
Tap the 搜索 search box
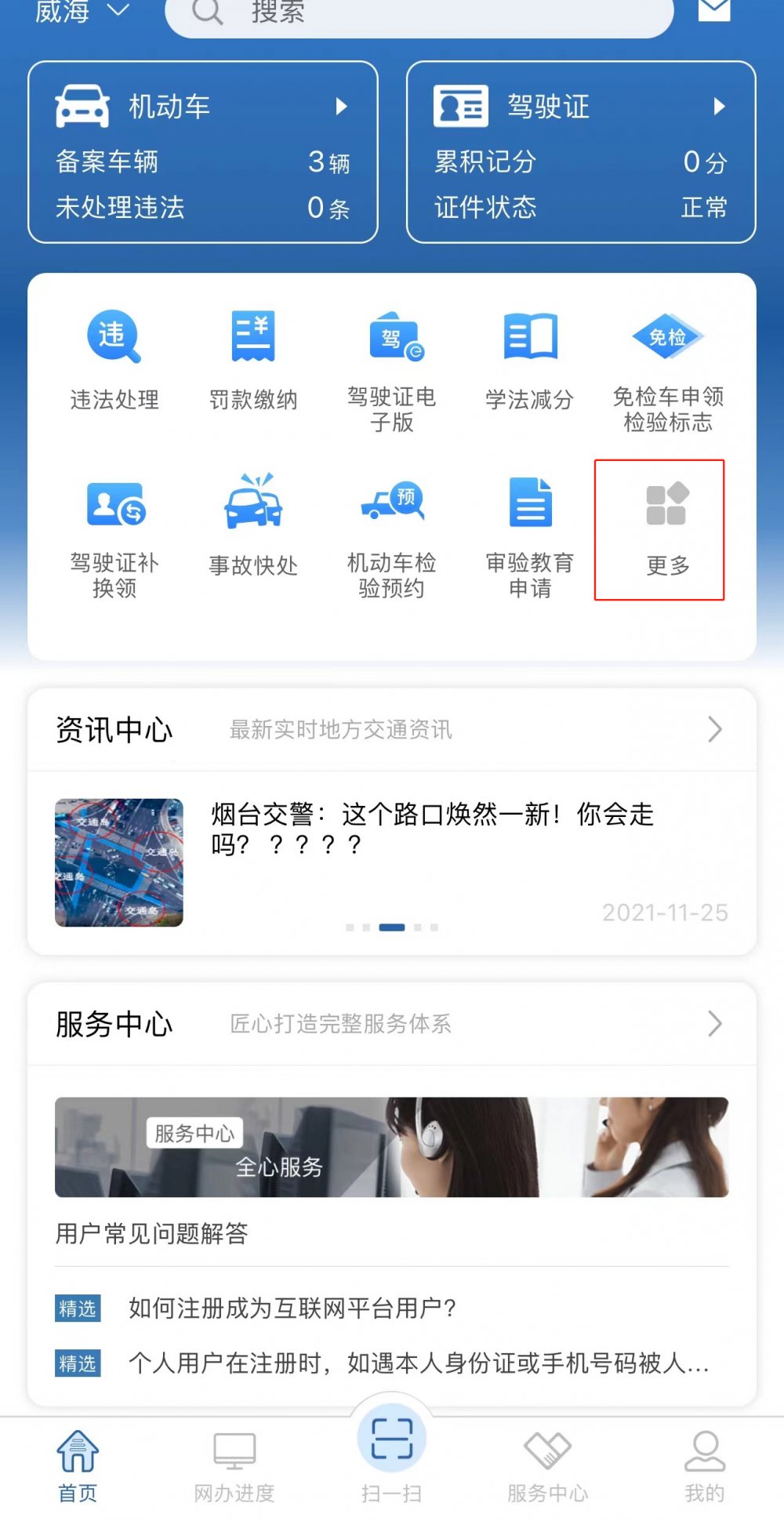click(419, 13)
